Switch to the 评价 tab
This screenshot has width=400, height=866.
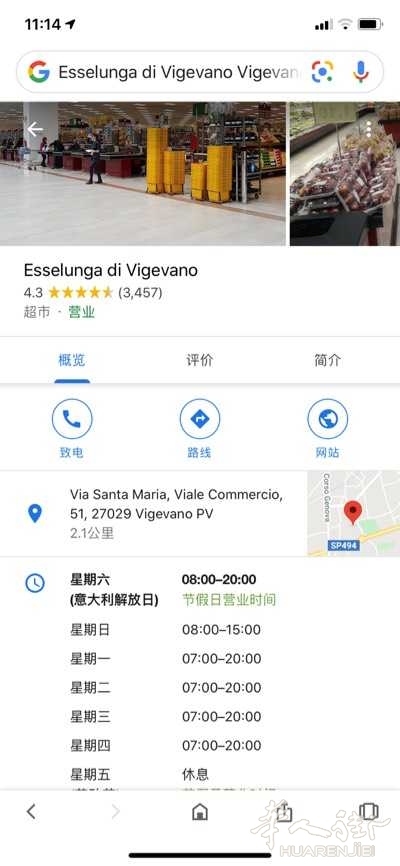point(199,361)
